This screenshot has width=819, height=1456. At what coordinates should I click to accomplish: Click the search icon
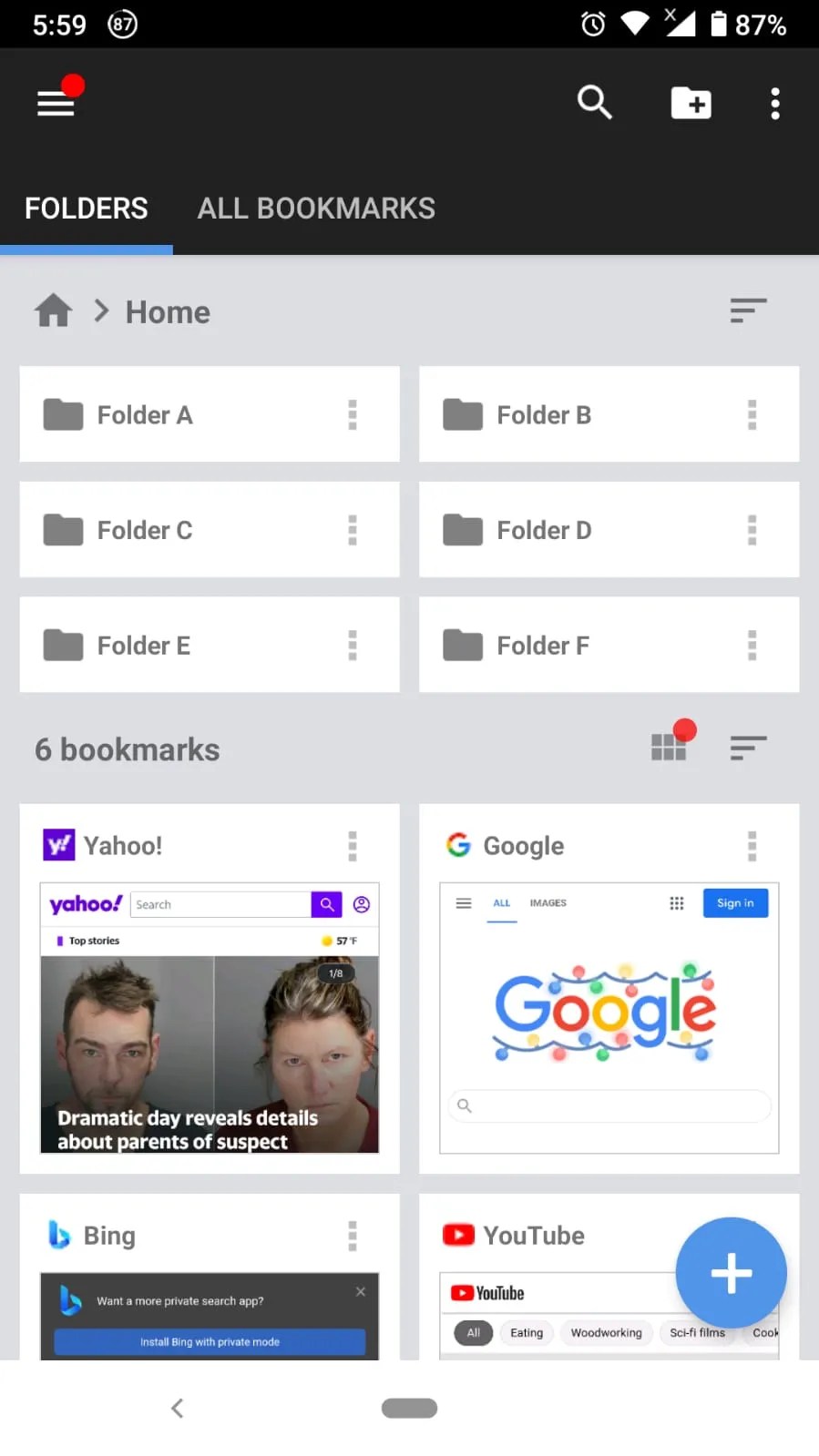[x=594, y=103]
